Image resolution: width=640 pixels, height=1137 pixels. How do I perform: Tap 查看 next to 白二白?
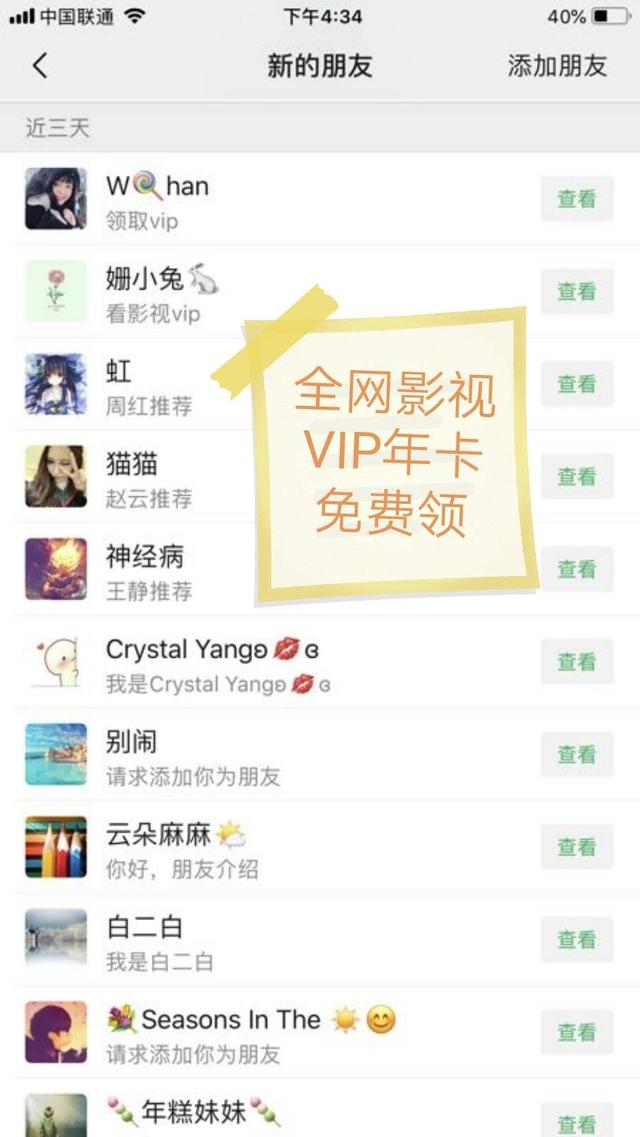pyautogui.click(x=577, y=940)
